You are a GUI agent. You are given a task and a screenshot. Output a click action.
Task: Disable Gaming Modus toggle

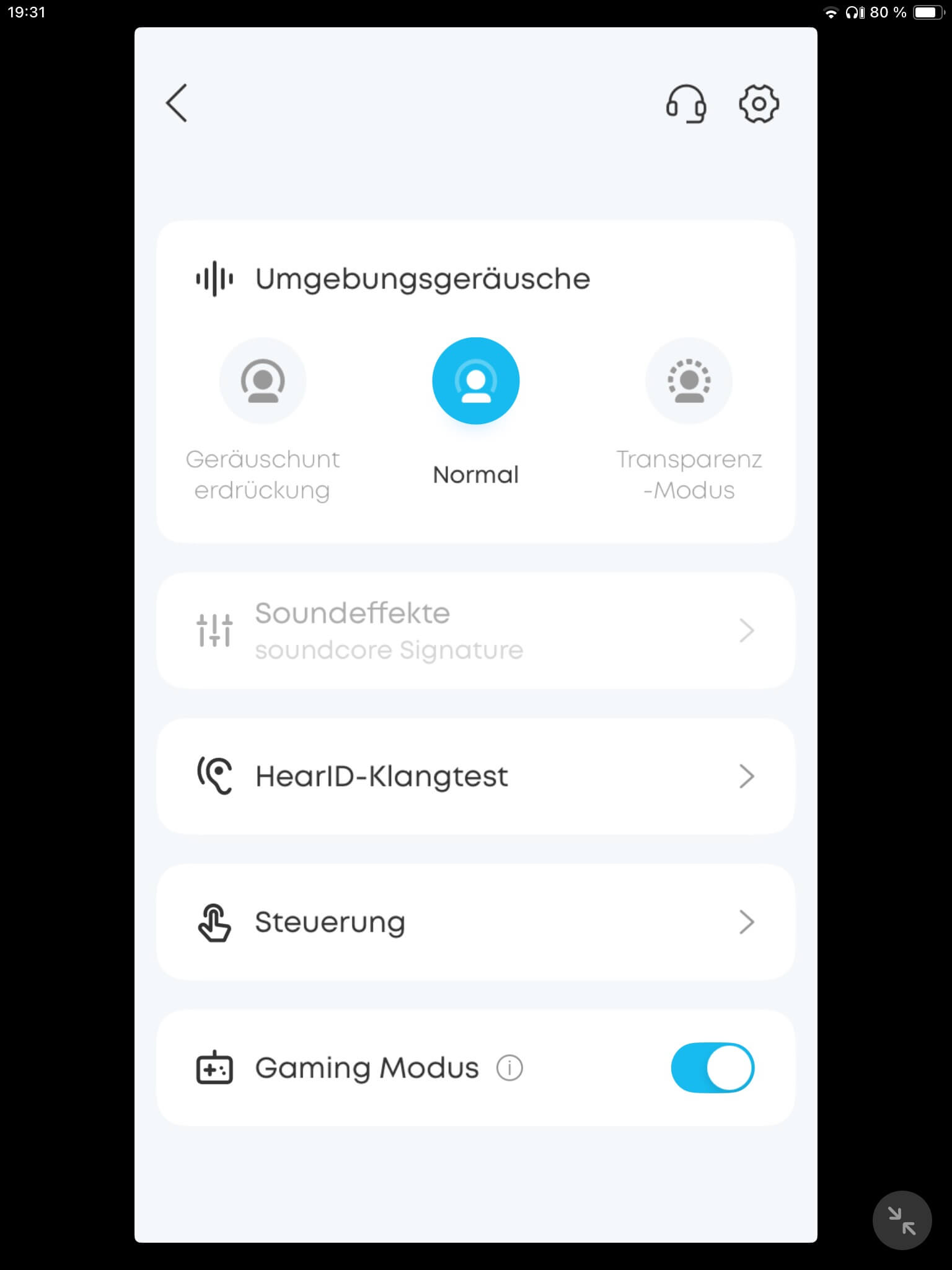point(712,1068)
